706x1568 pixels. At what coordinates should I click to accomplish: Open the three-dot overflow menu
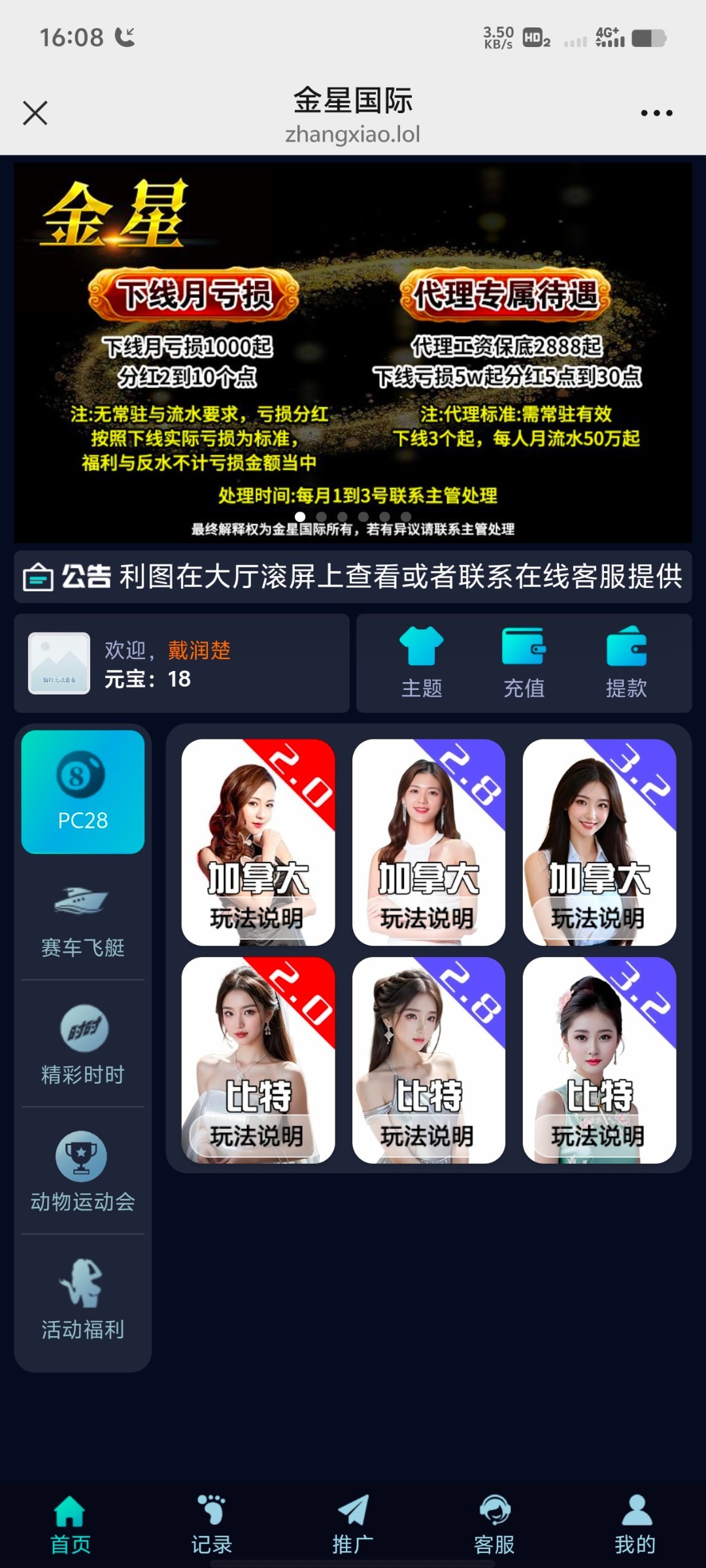(x=656, y=113)
